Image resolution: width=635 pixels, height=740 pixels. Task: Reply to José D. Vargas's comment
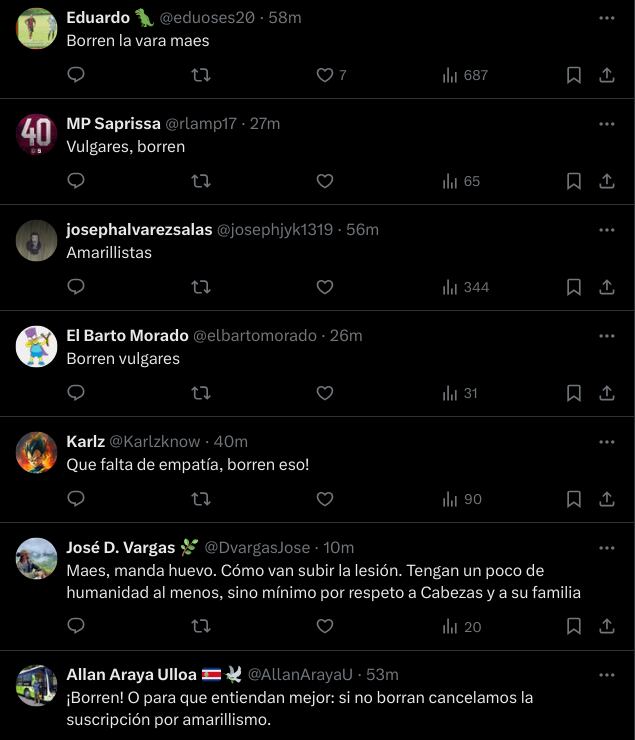pos(76,626)
